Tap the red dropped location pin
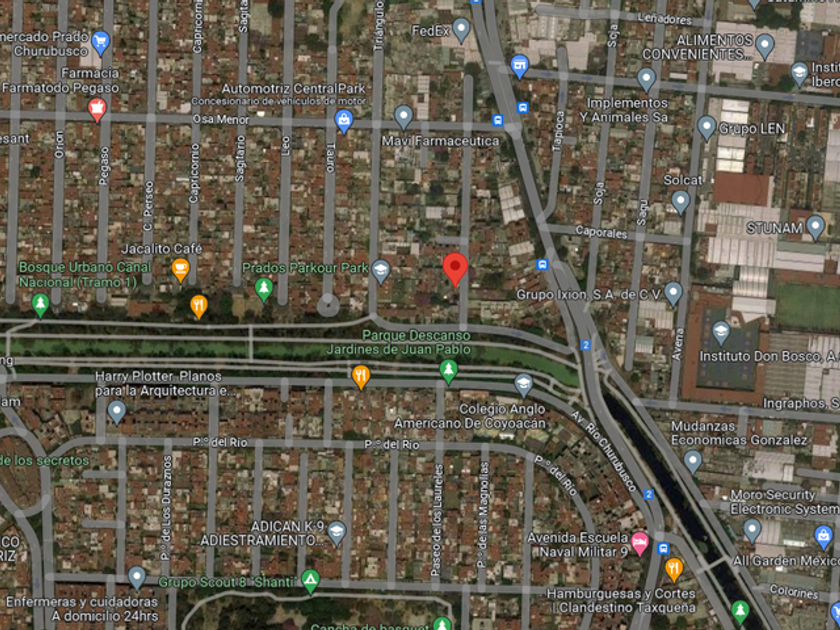Screen dimensions: 840x630 click(455, 269)
